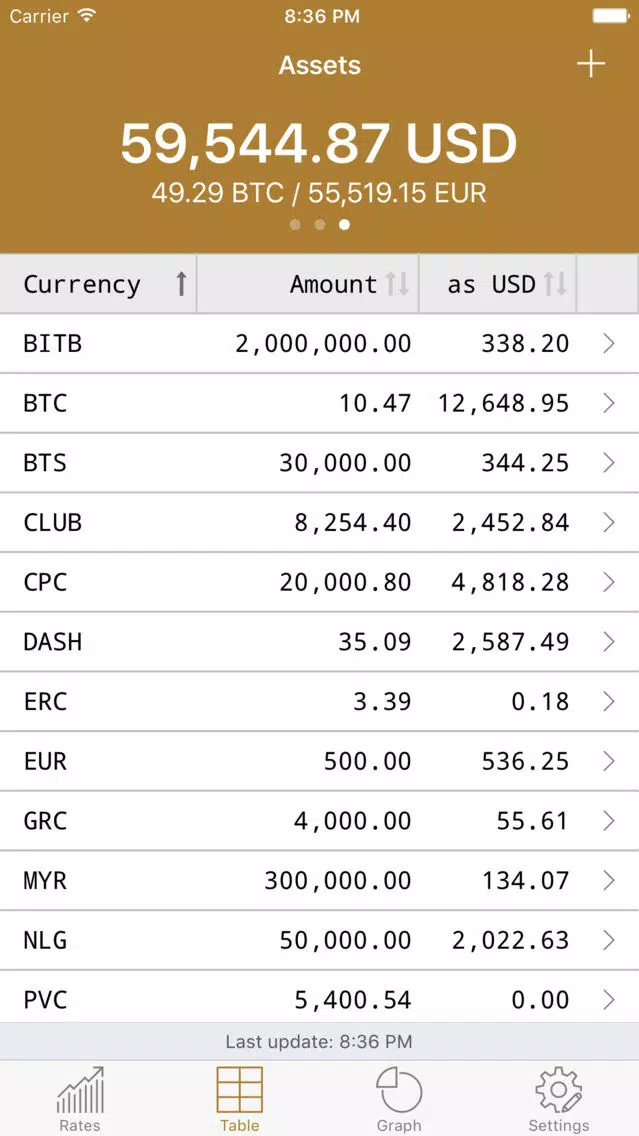Add a new asset with plus icon
This screenshot has width=639, height=1136.
[590, 64]
